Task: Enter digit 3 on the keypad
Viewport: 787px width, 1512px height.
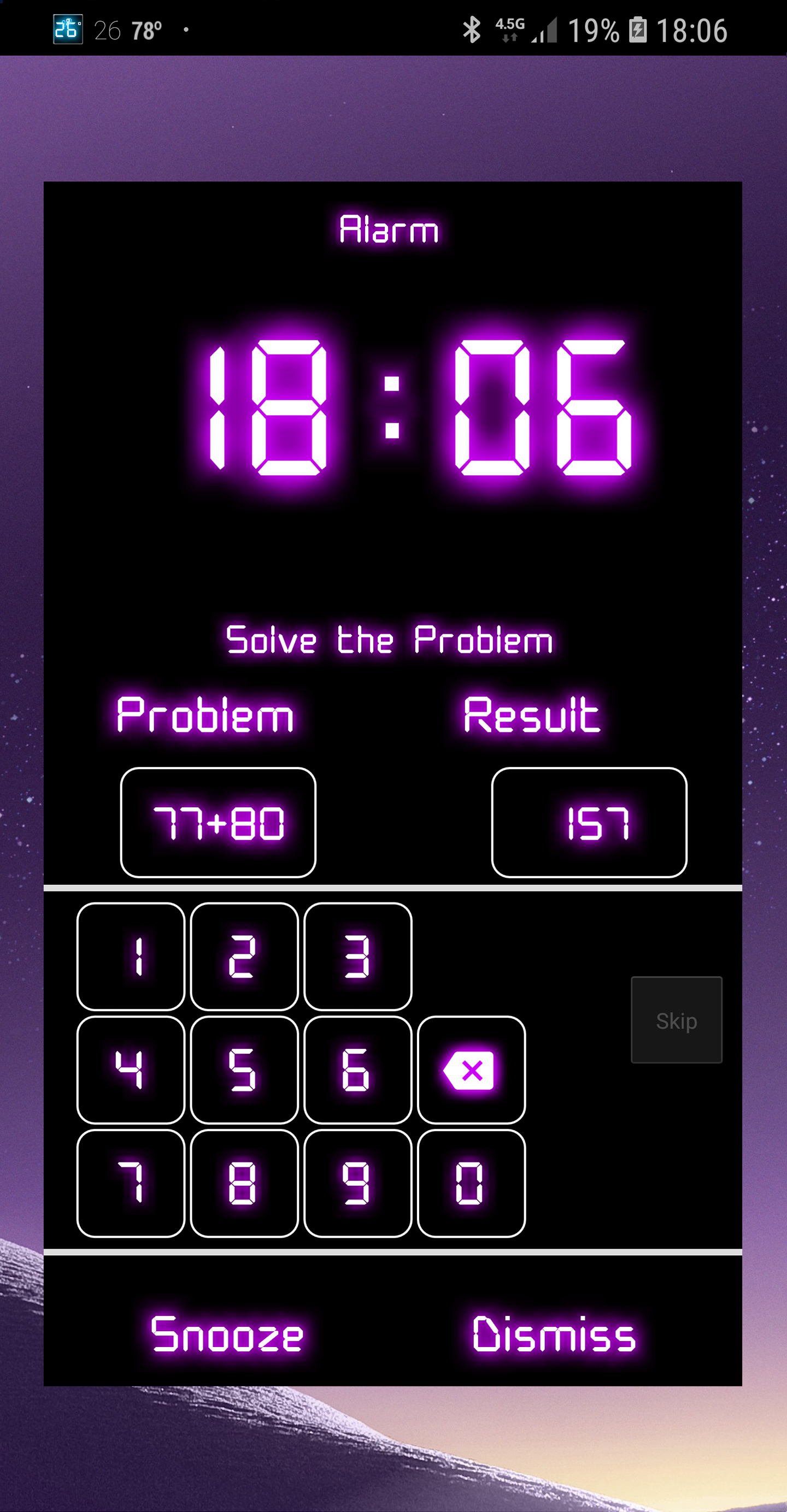Action: point(357,956)
